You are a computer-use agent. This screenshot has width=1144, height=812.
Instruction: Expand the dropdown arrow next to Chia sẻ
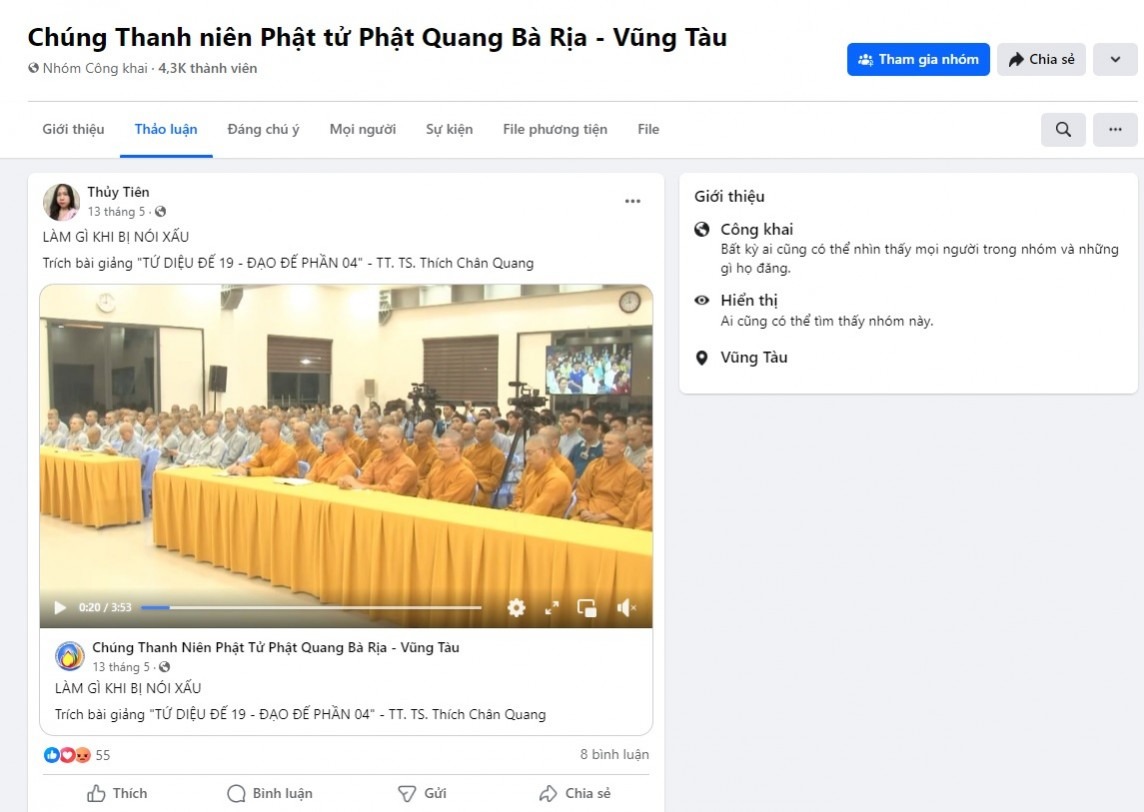[x=1115, y=59]
